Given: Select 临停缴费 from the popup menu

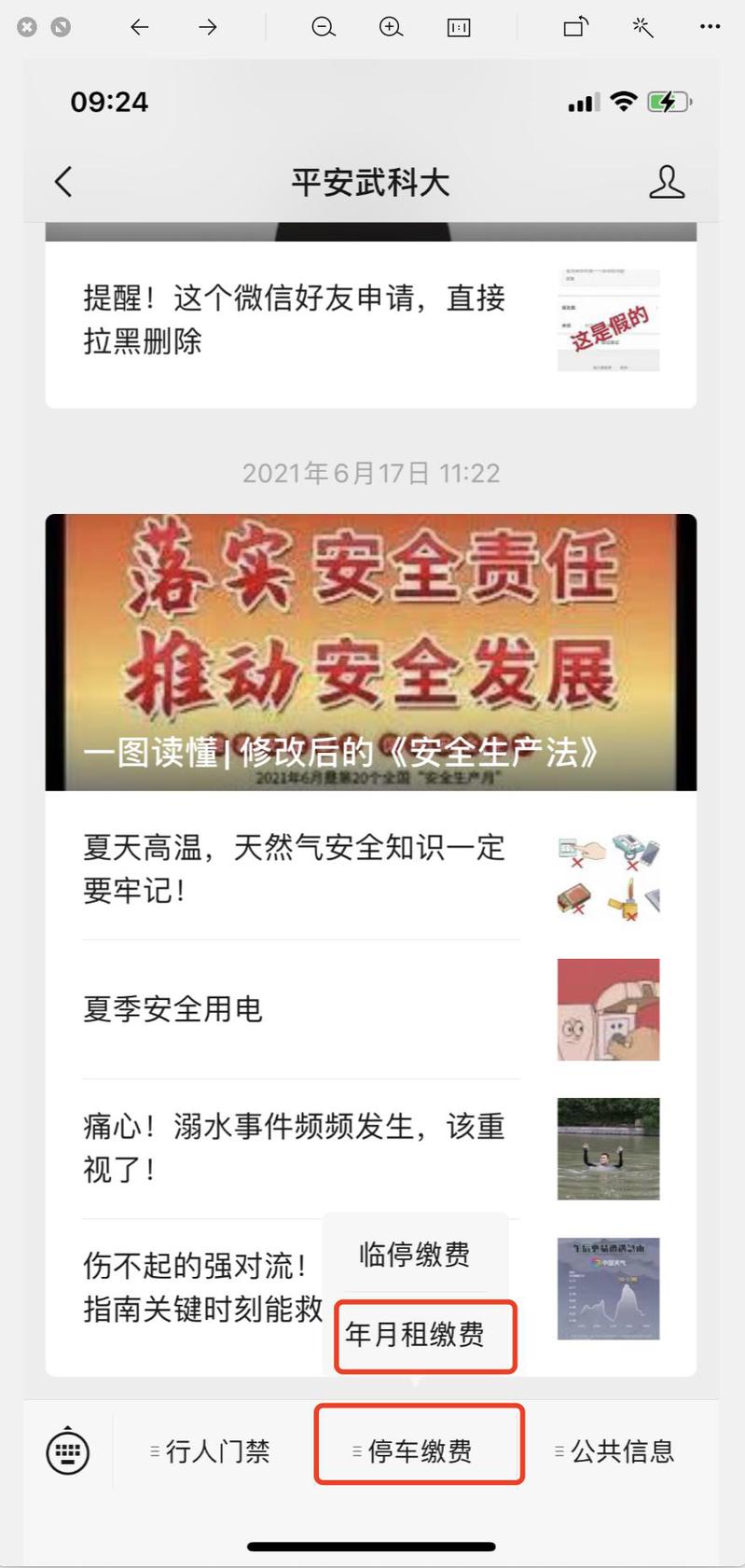Looking at the screenshot, I should (415, 1255).
